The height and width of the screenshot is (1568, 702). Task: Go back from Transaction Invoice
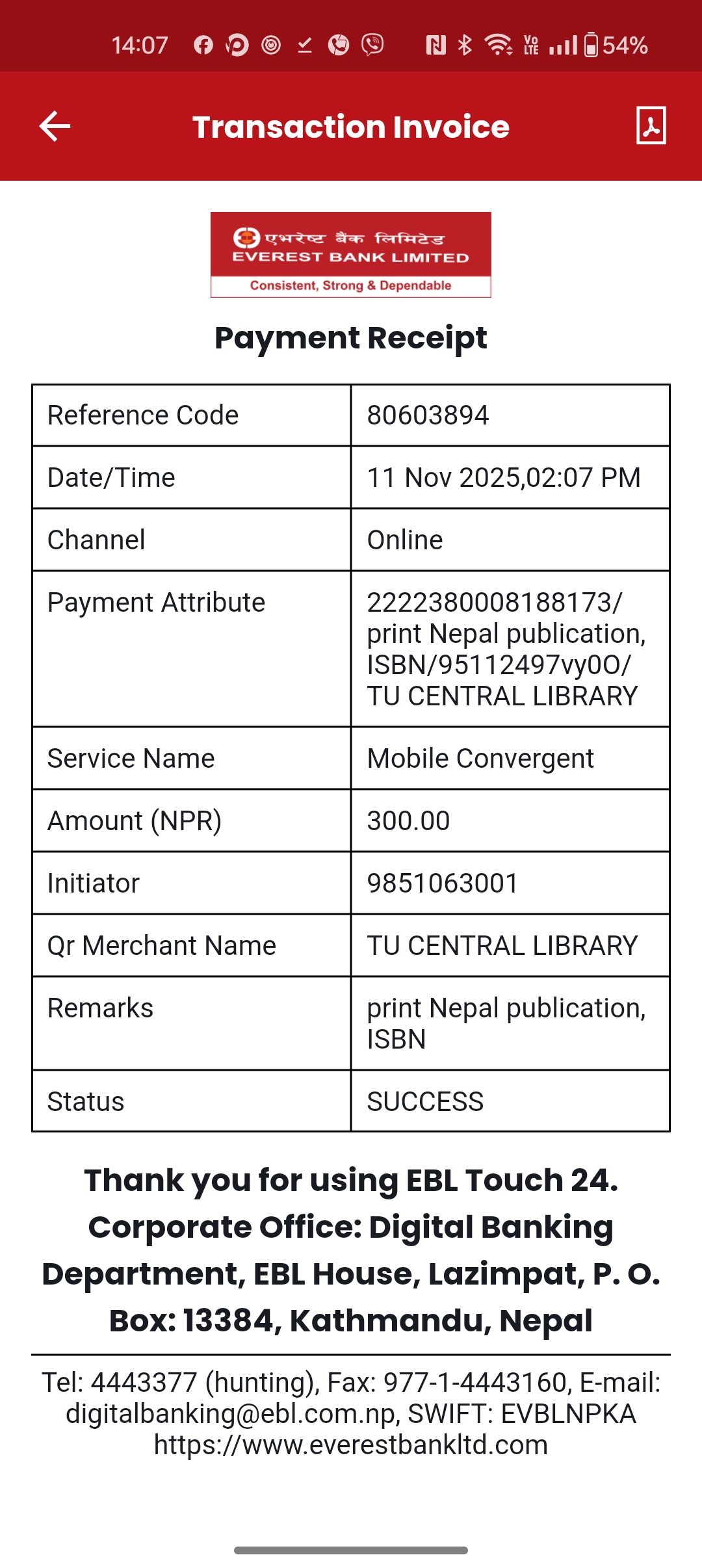[55, 126]
